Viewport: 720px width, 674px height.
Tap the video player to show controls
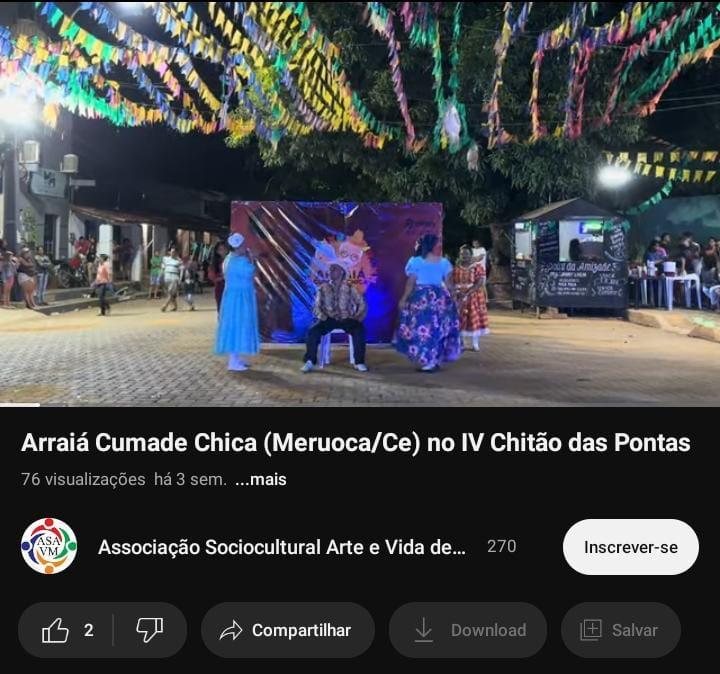click(360, 200)
